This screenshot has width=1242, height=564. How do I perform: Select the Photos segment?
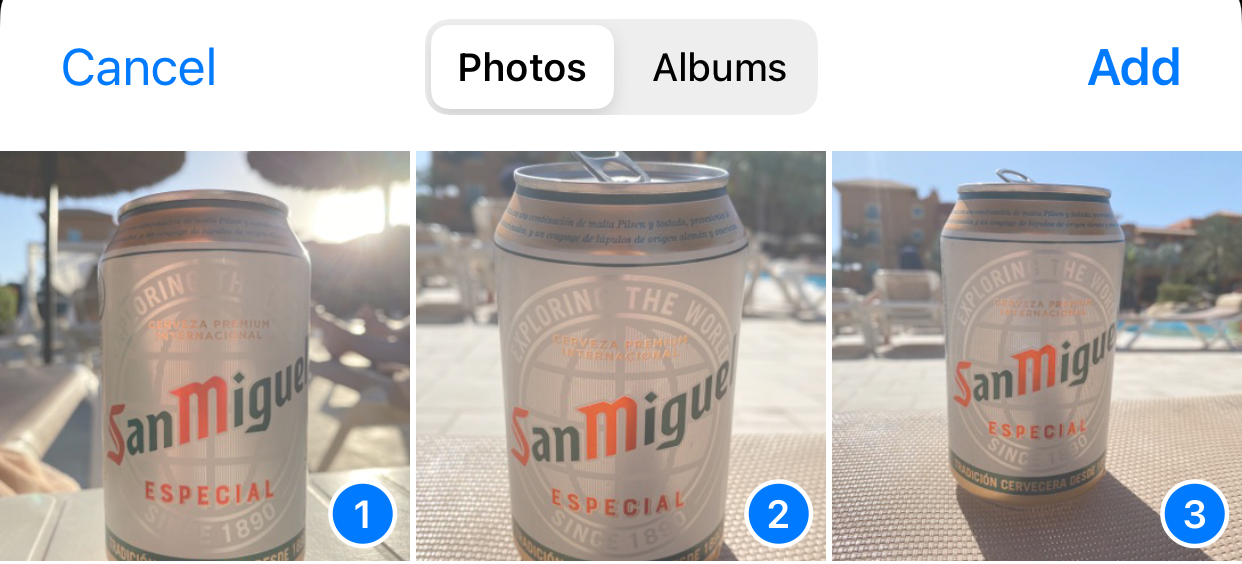(x=522, y=68)
